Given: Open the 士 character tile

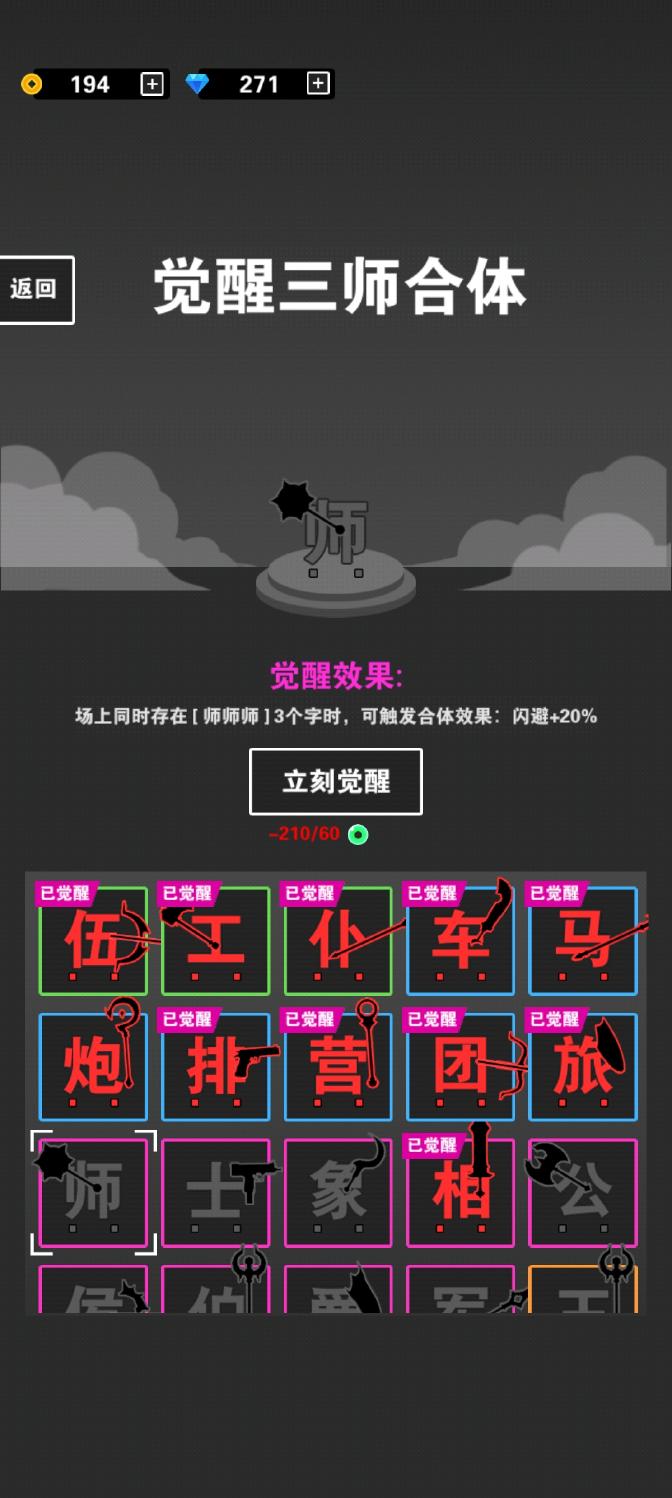Looking at the screenshot, I should 215,1192.
